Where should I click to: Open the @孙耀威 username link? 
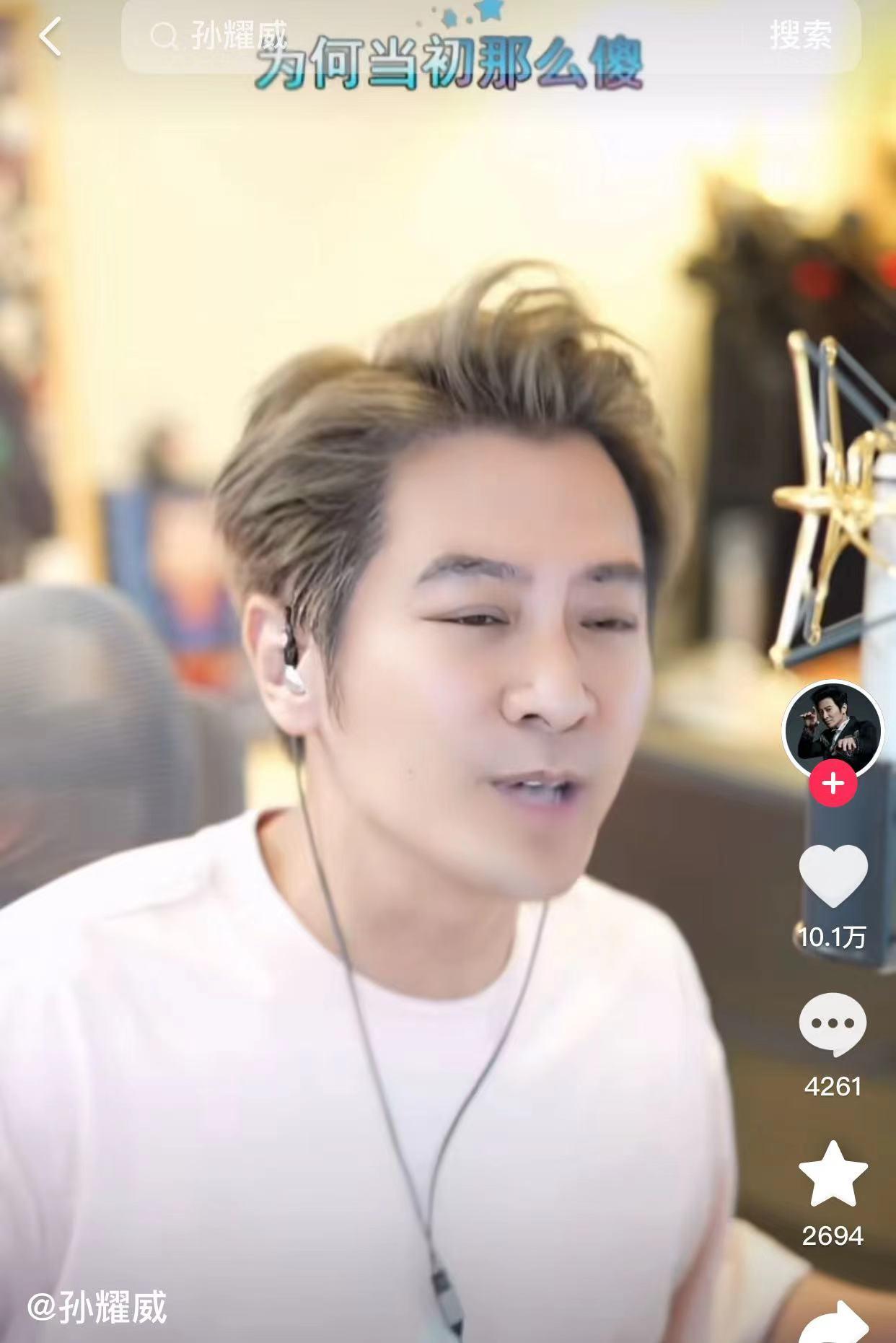tap(97, 1307)
